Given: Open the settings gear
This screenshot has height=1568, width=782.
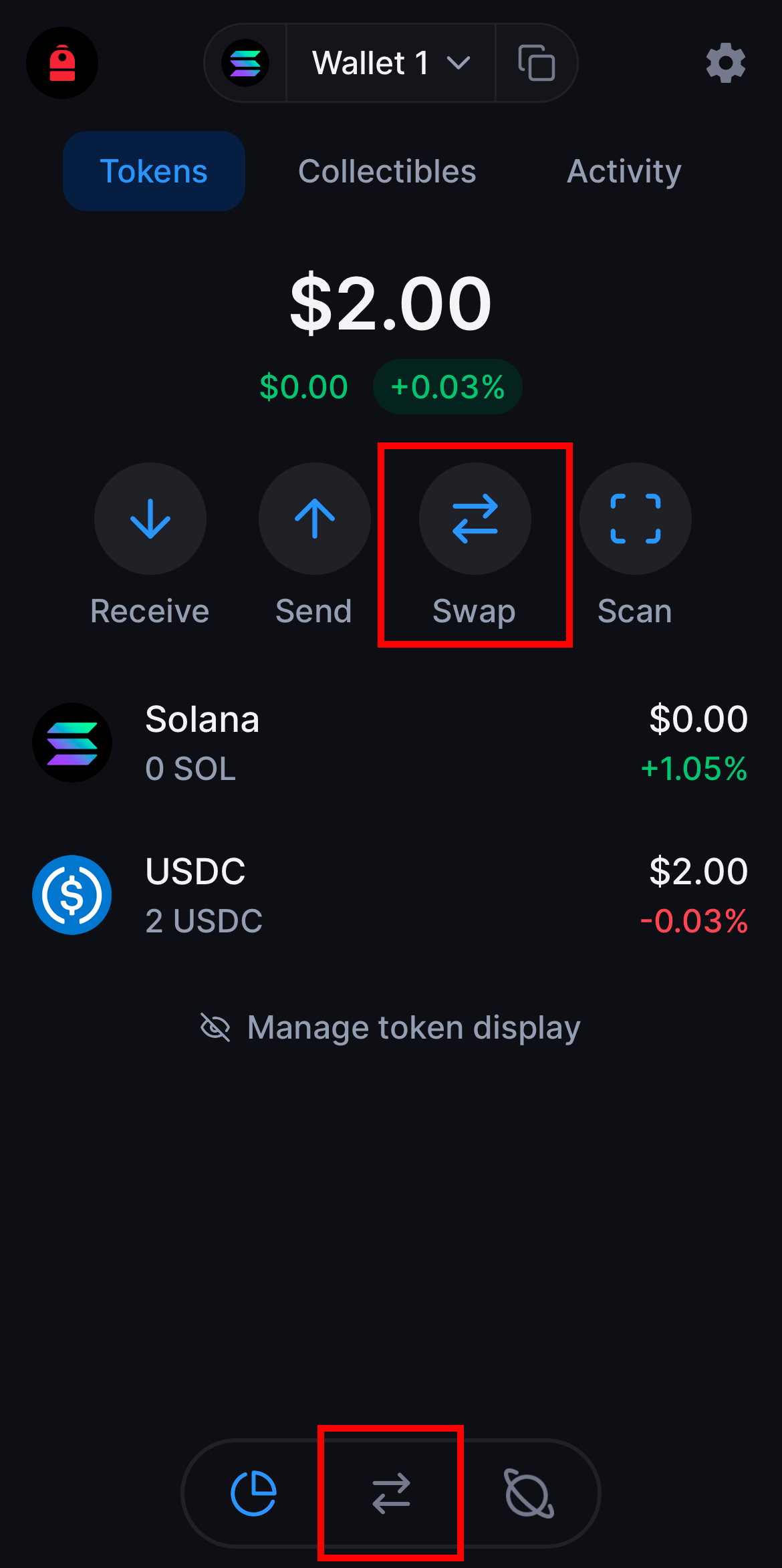Looking at the screenshot, I should pyautogui.click(x=725, y=63).
